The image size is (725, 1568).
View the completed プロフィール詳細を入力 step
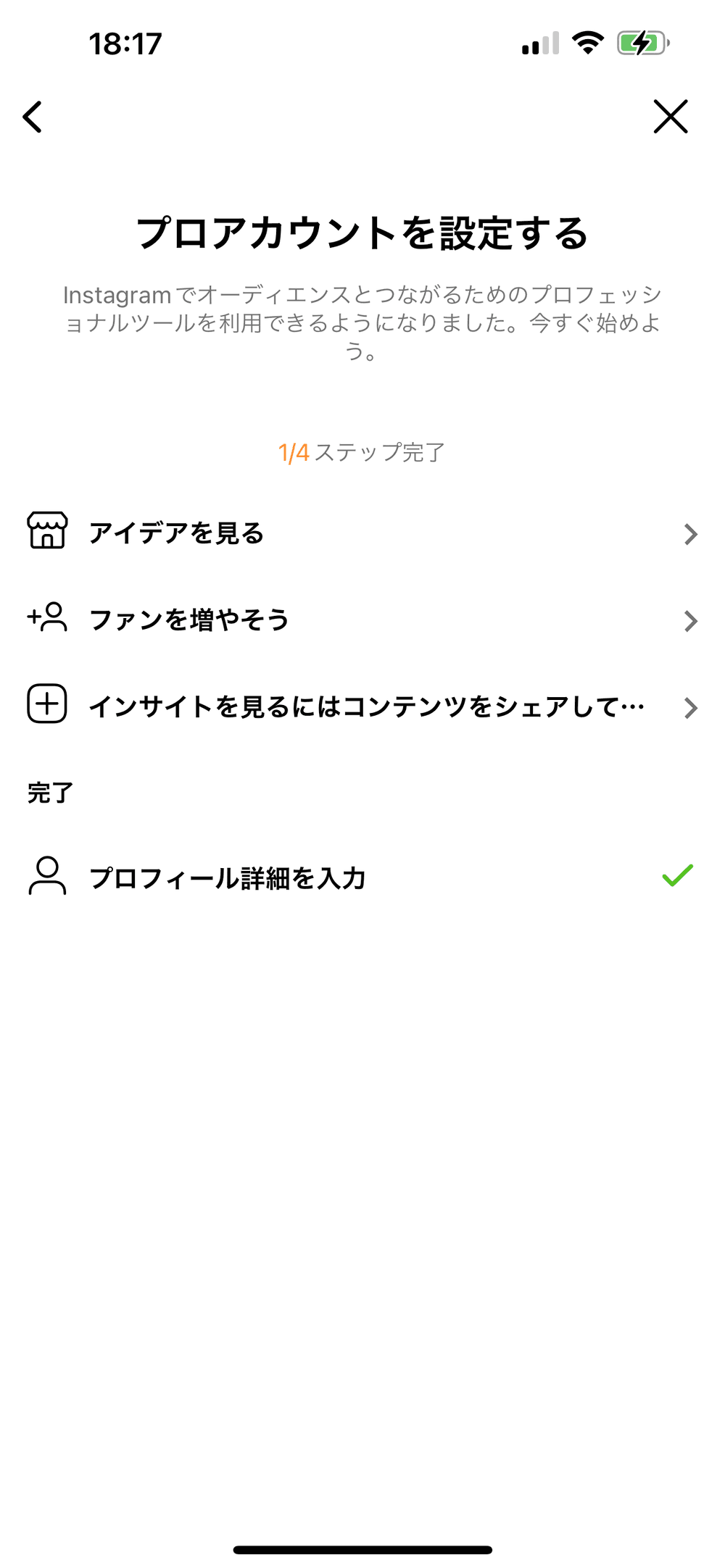tap(361, 877)
